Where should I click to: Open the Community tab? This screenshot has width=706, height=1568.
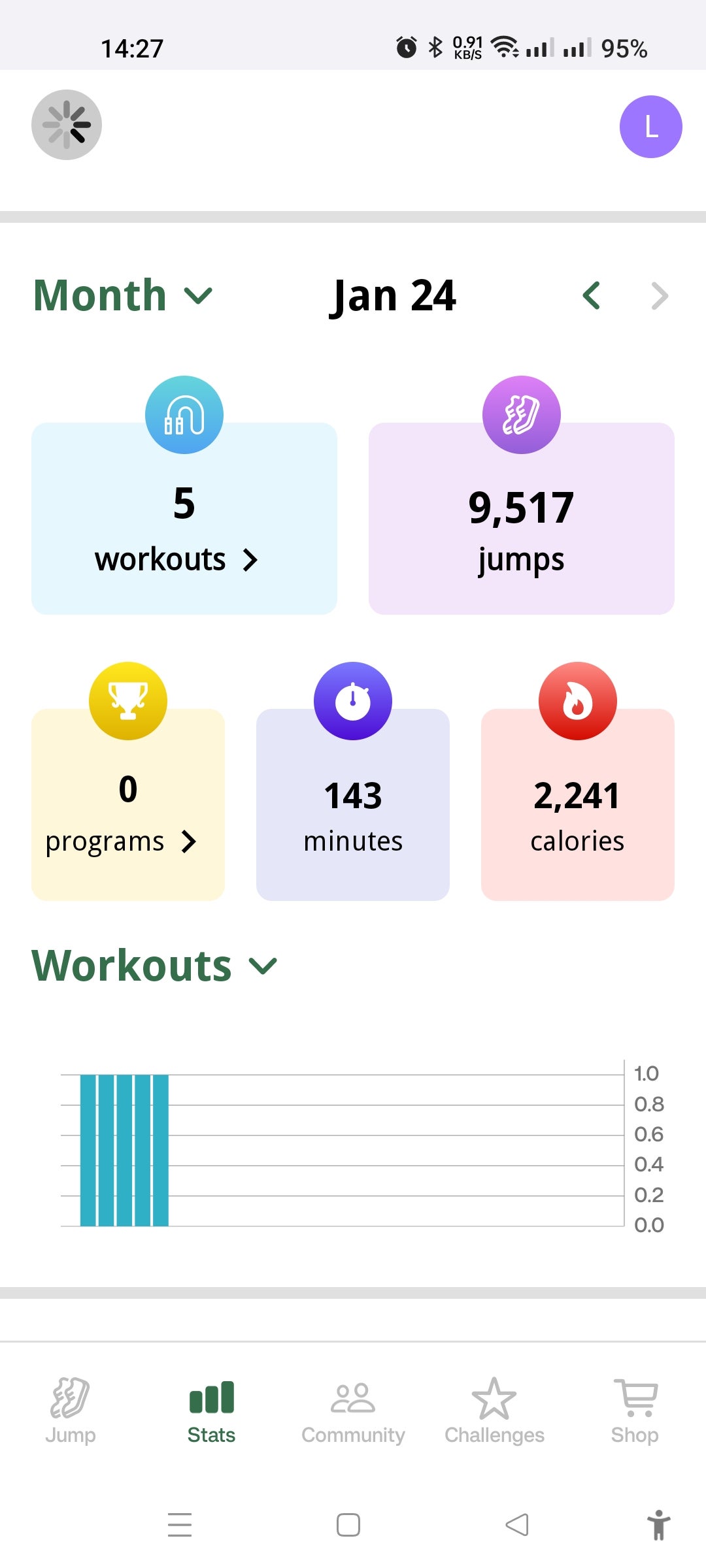click(353, 1411)
